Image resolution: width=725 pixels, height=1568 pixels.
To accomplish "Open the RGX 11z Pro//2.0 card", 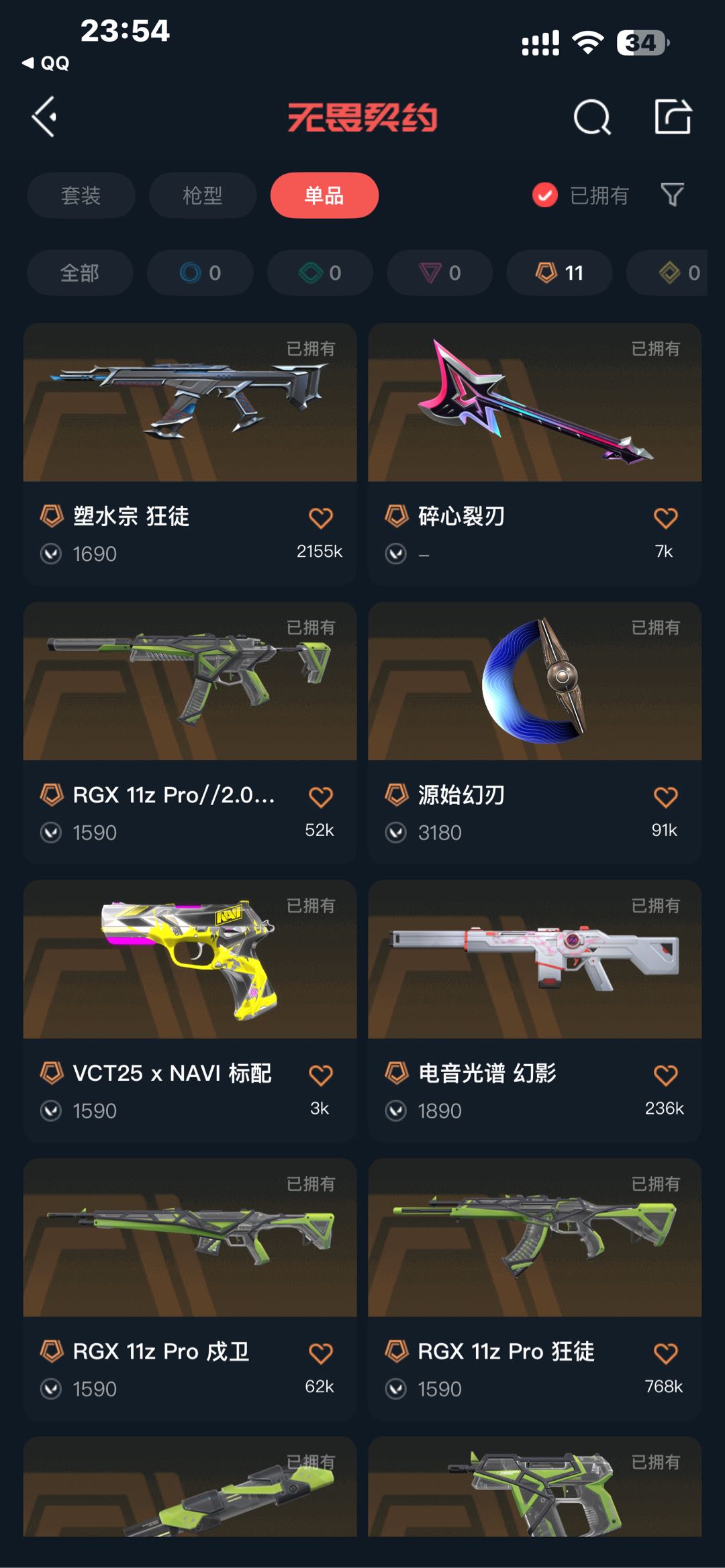I will (189, 694).
